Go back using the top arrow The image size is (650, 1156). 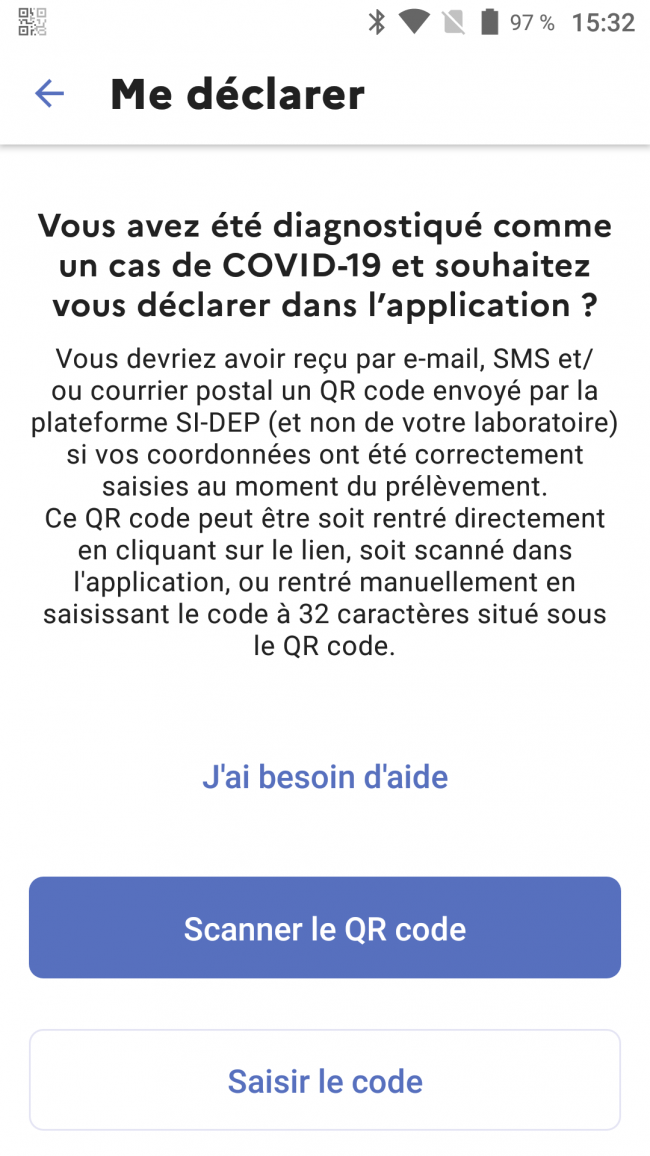coord(49,94)
